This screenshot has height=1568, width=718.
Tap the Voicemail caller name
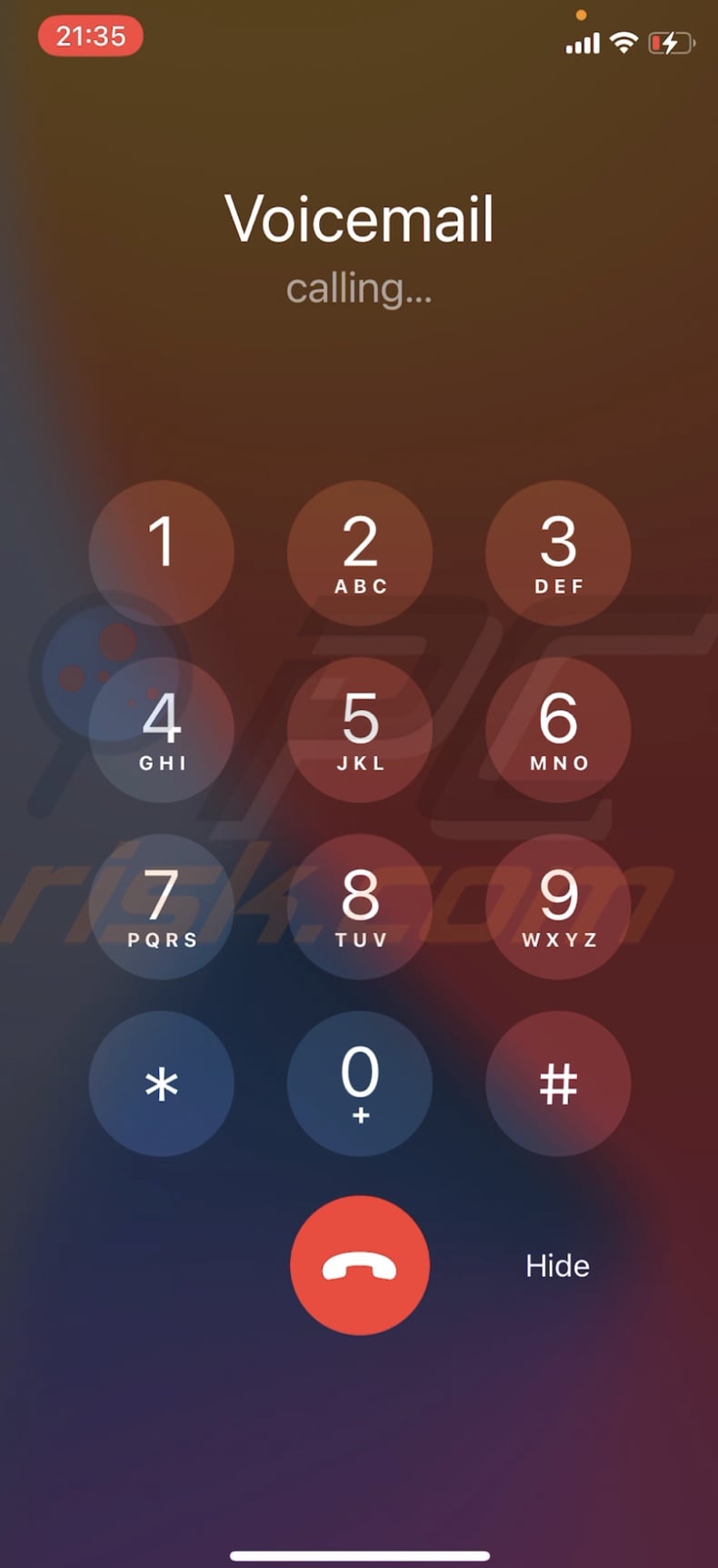pyautogui.click(x=360, y=218)
